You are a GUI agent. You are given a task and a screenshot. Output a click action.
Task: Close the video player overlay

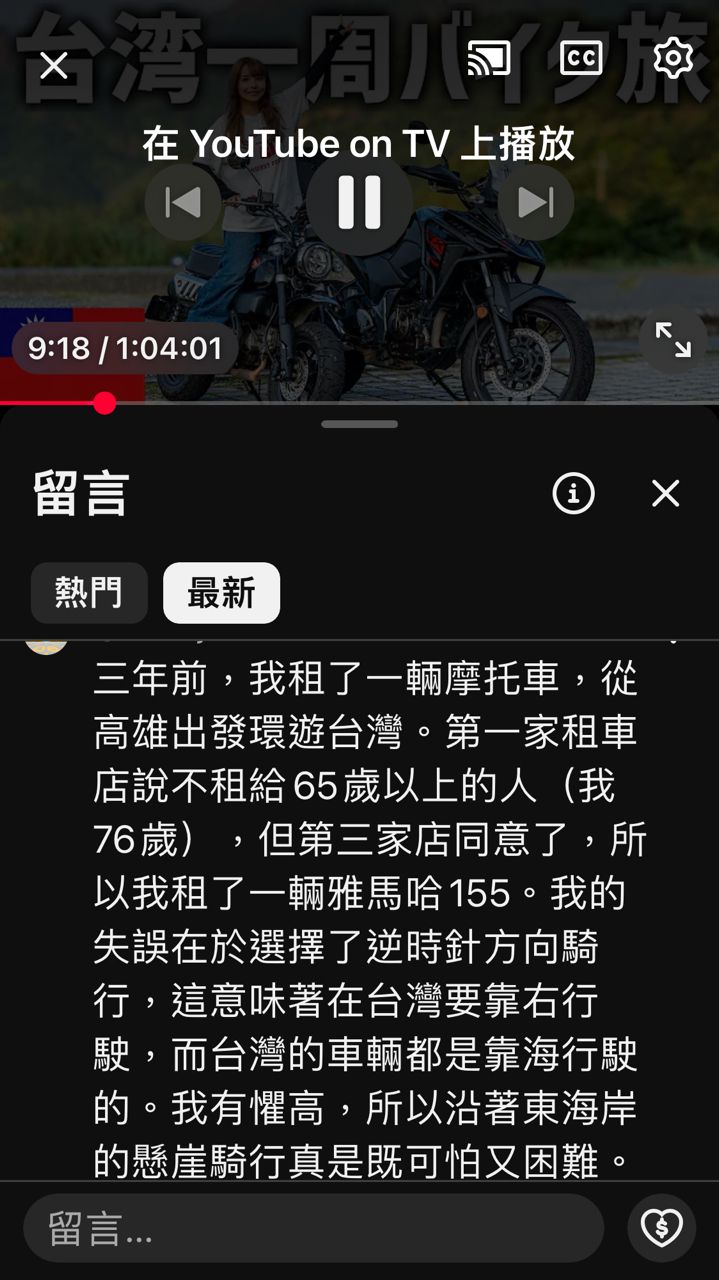click(x=53, y=66)
